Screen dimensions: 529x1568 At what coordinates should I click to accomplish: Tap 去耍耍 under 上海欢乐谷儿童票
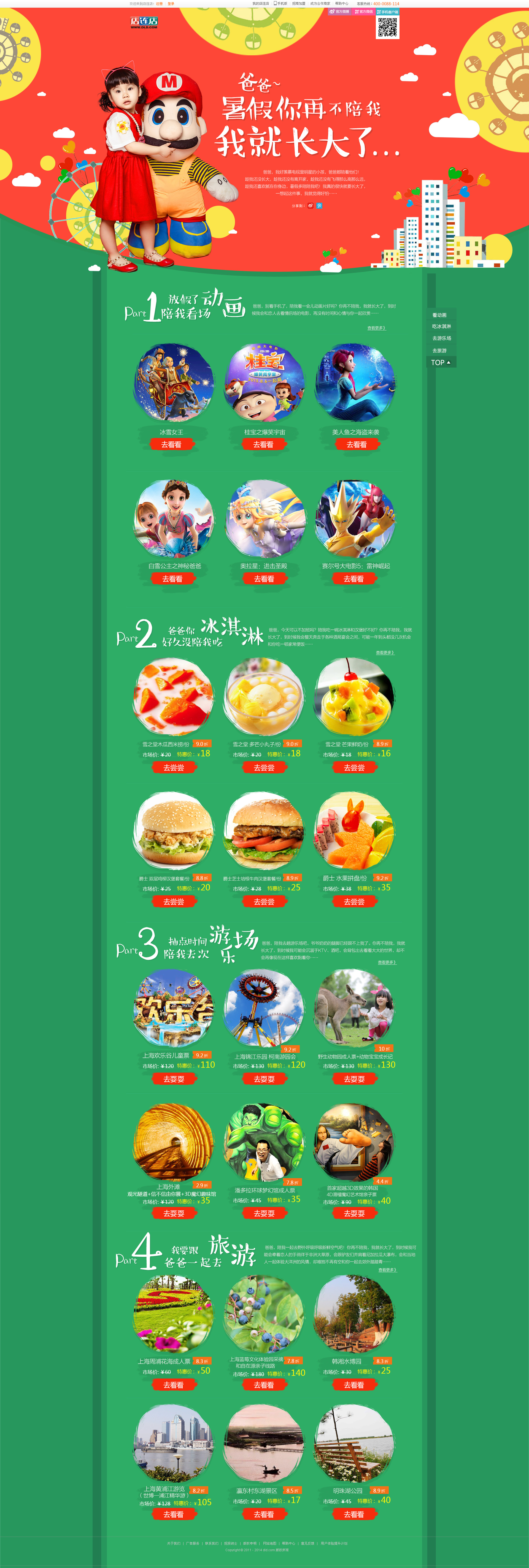point(174,1079)
